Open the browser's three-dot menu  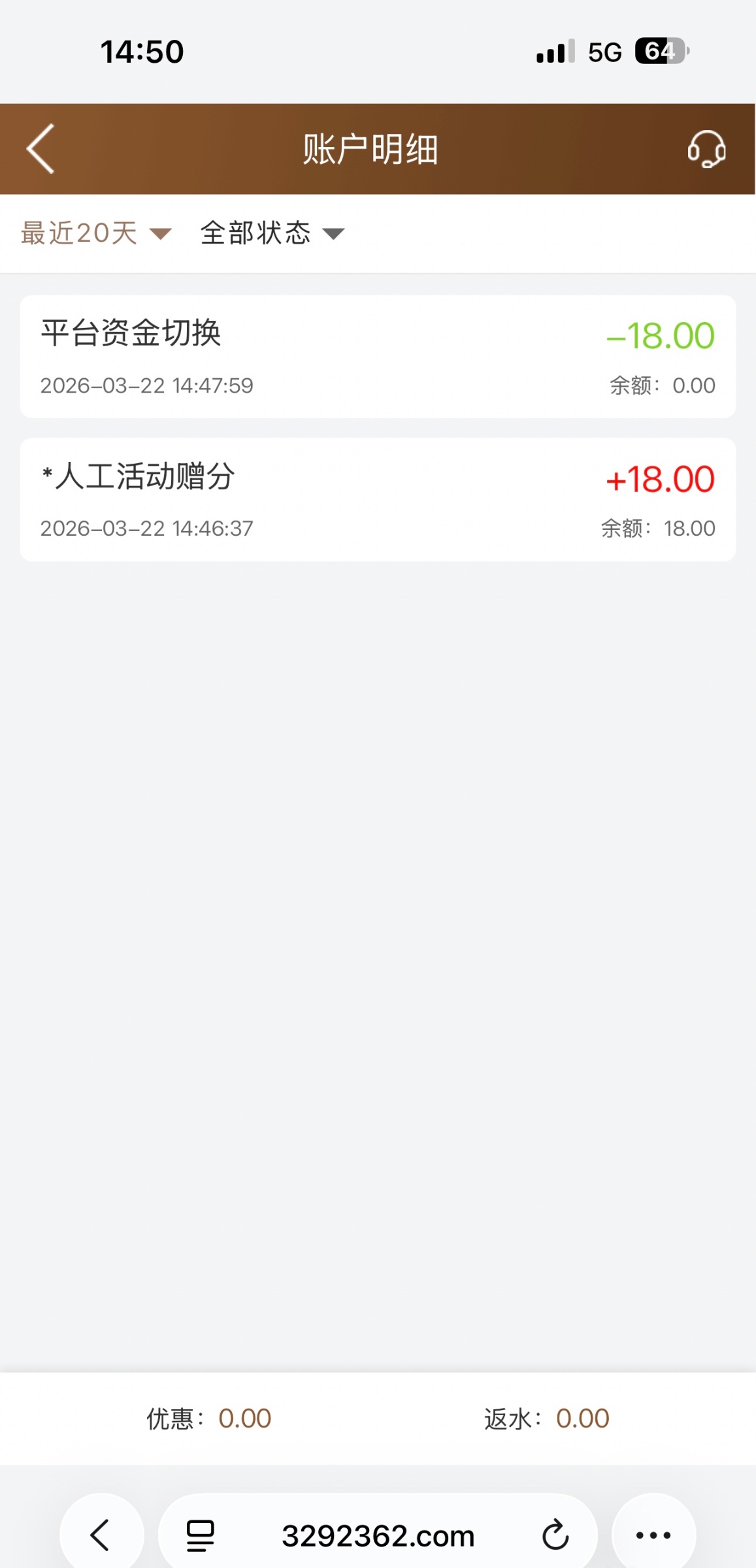653,1535
